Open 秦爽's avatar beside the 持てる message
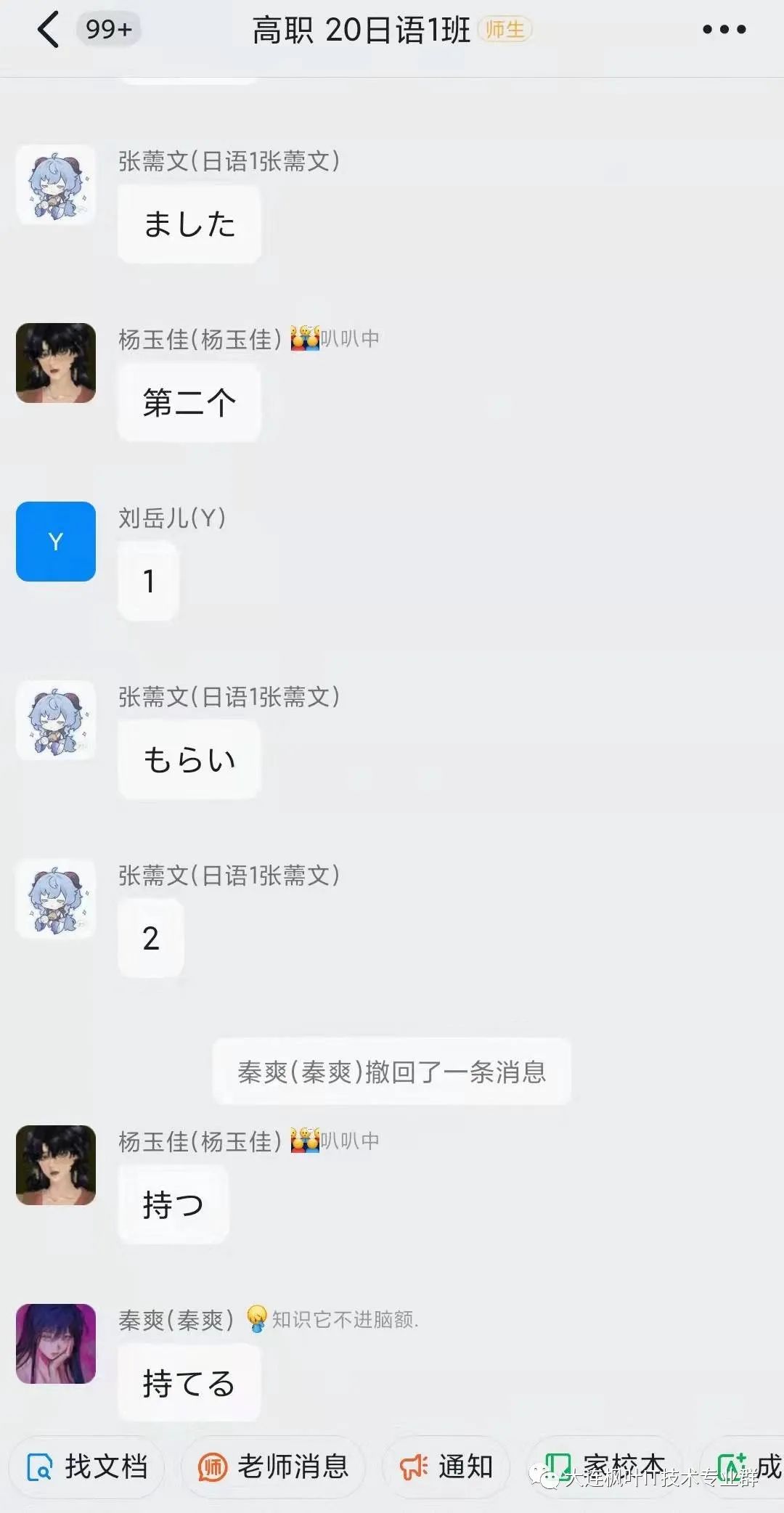 56,1344
